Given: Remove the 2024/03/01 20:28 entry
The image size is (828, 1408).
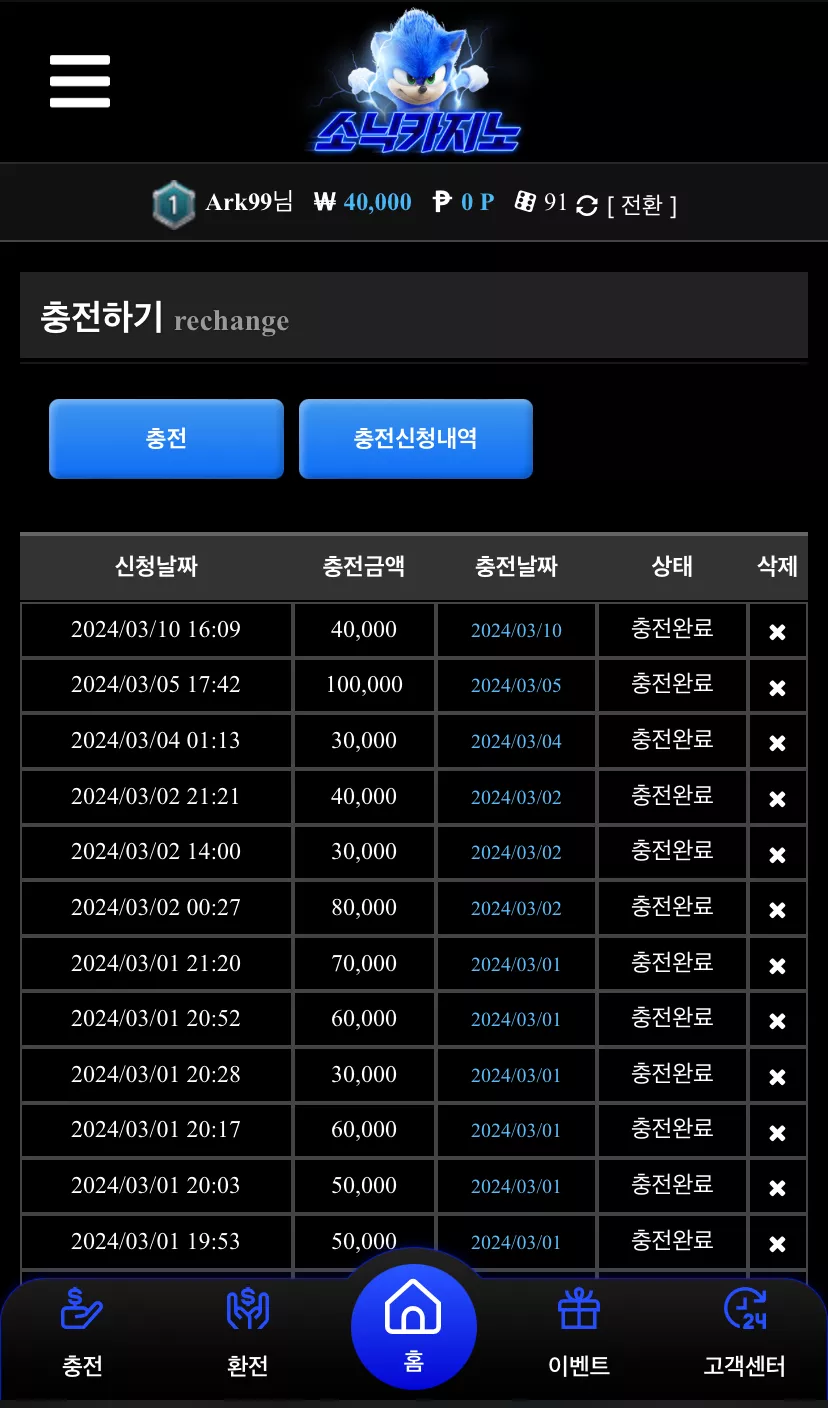Looking at the screenshot, I should [x=777, y=1077].
